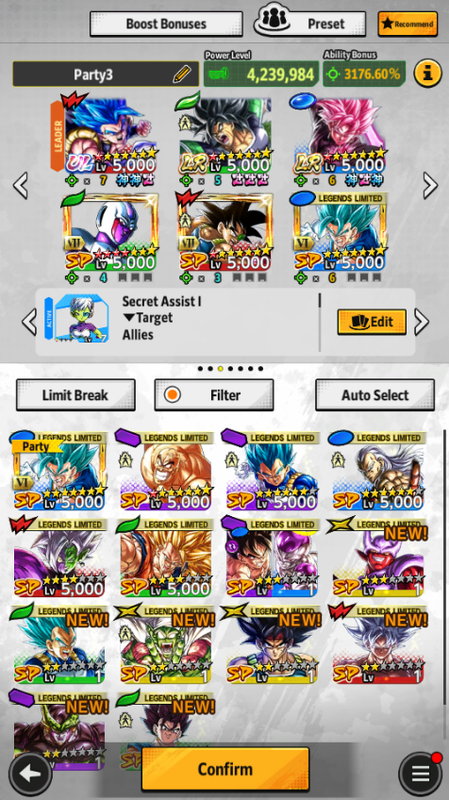Image resolution: width=449 pixels, height=800 pixels.
Task: Open the party info icon
Action: (x=428, y=73)
